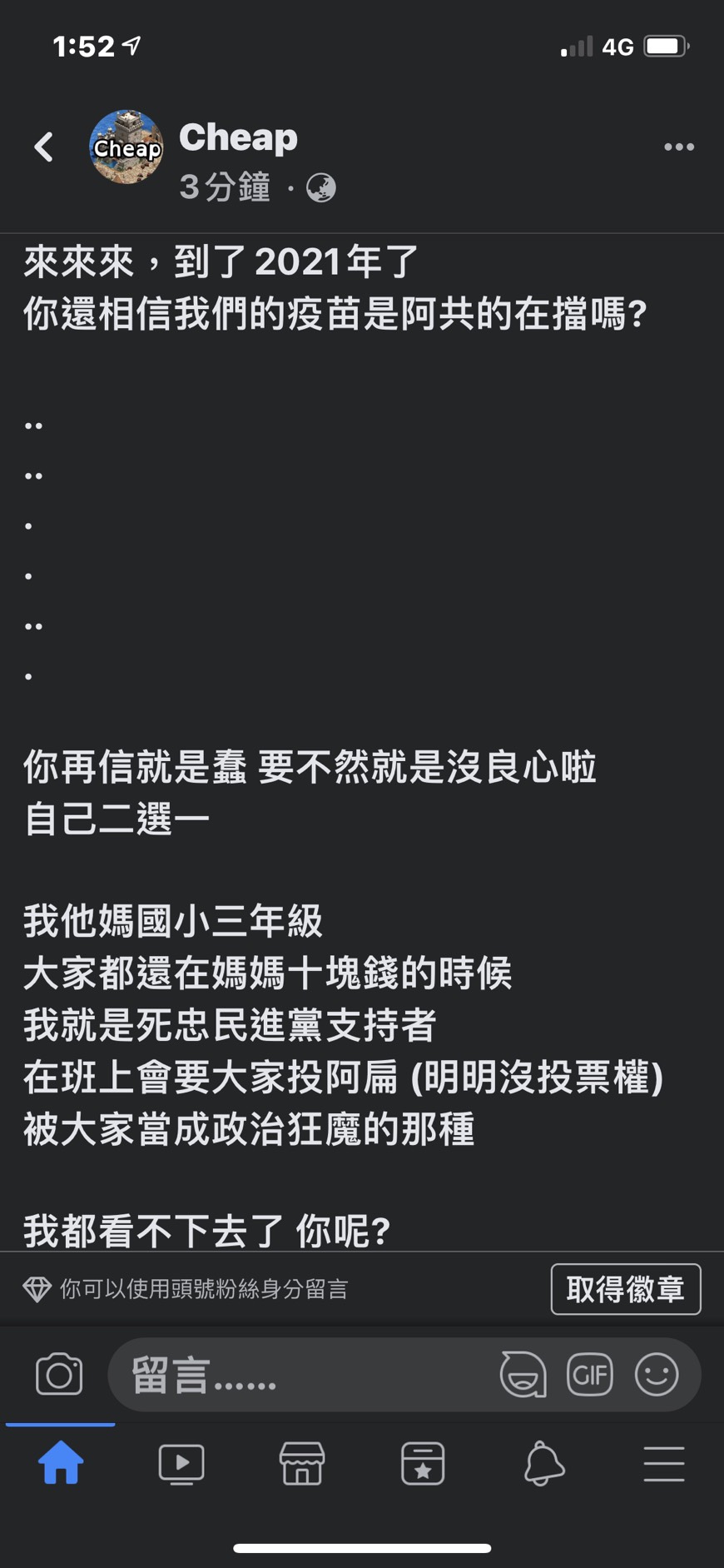
Task: Open the sticker picker in comment box
Action: [523, 1374]
